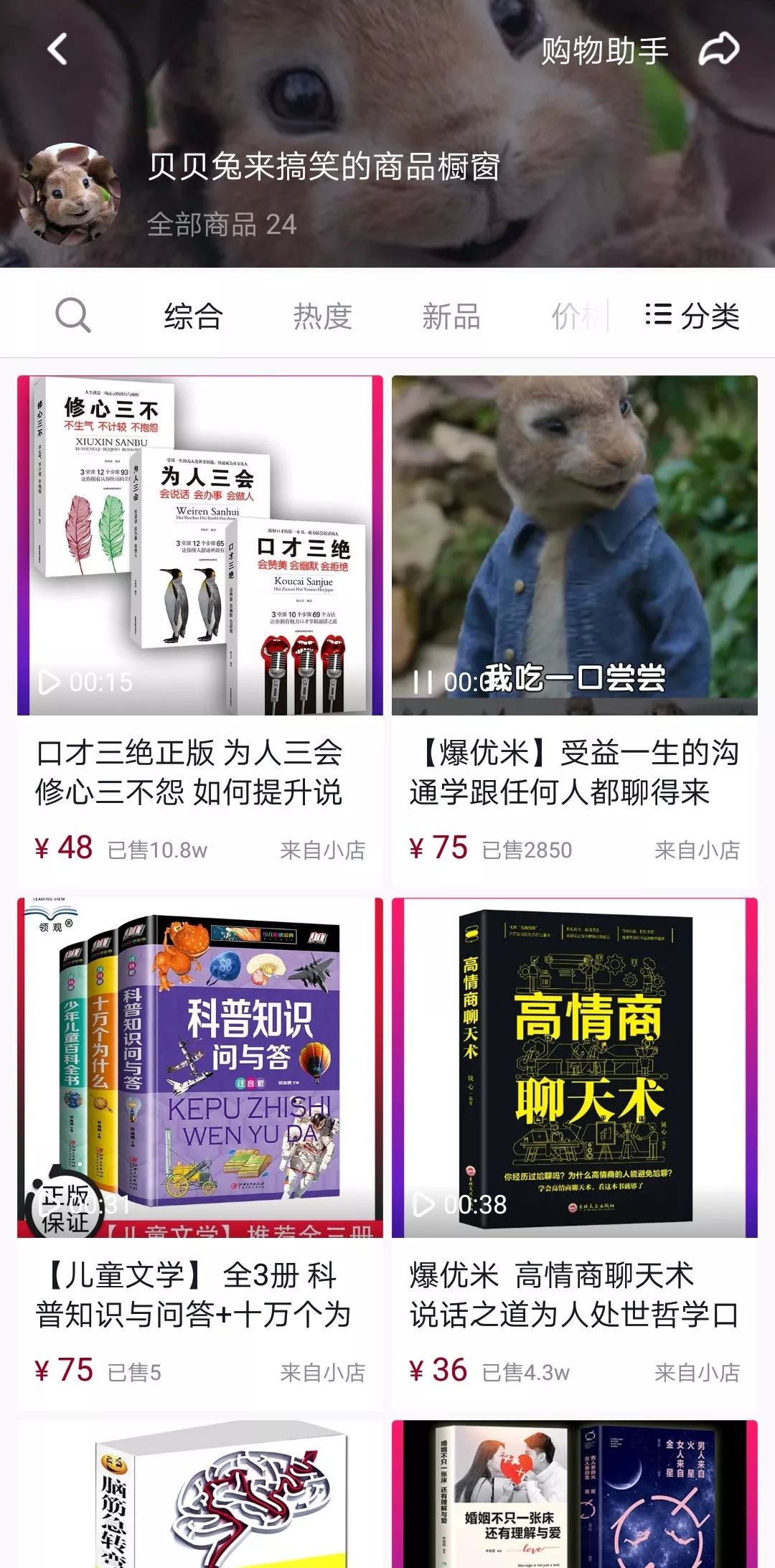View the 受益一生的沟通学 product card

[574, 632]
